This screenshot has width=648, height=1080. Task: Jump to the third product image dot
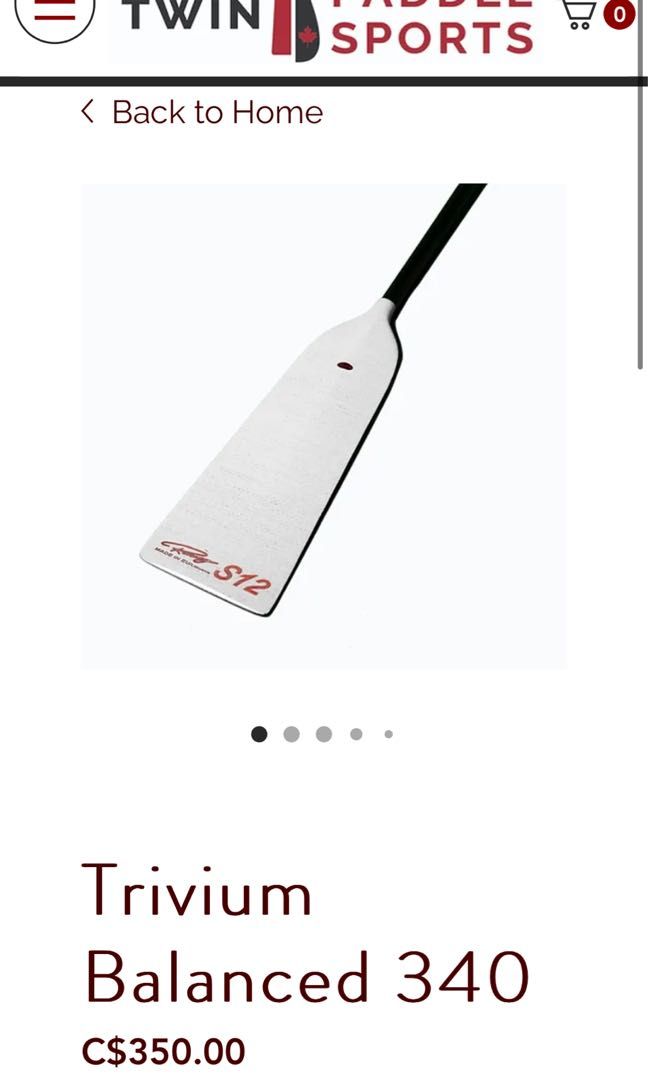click(x=324, y=734)
